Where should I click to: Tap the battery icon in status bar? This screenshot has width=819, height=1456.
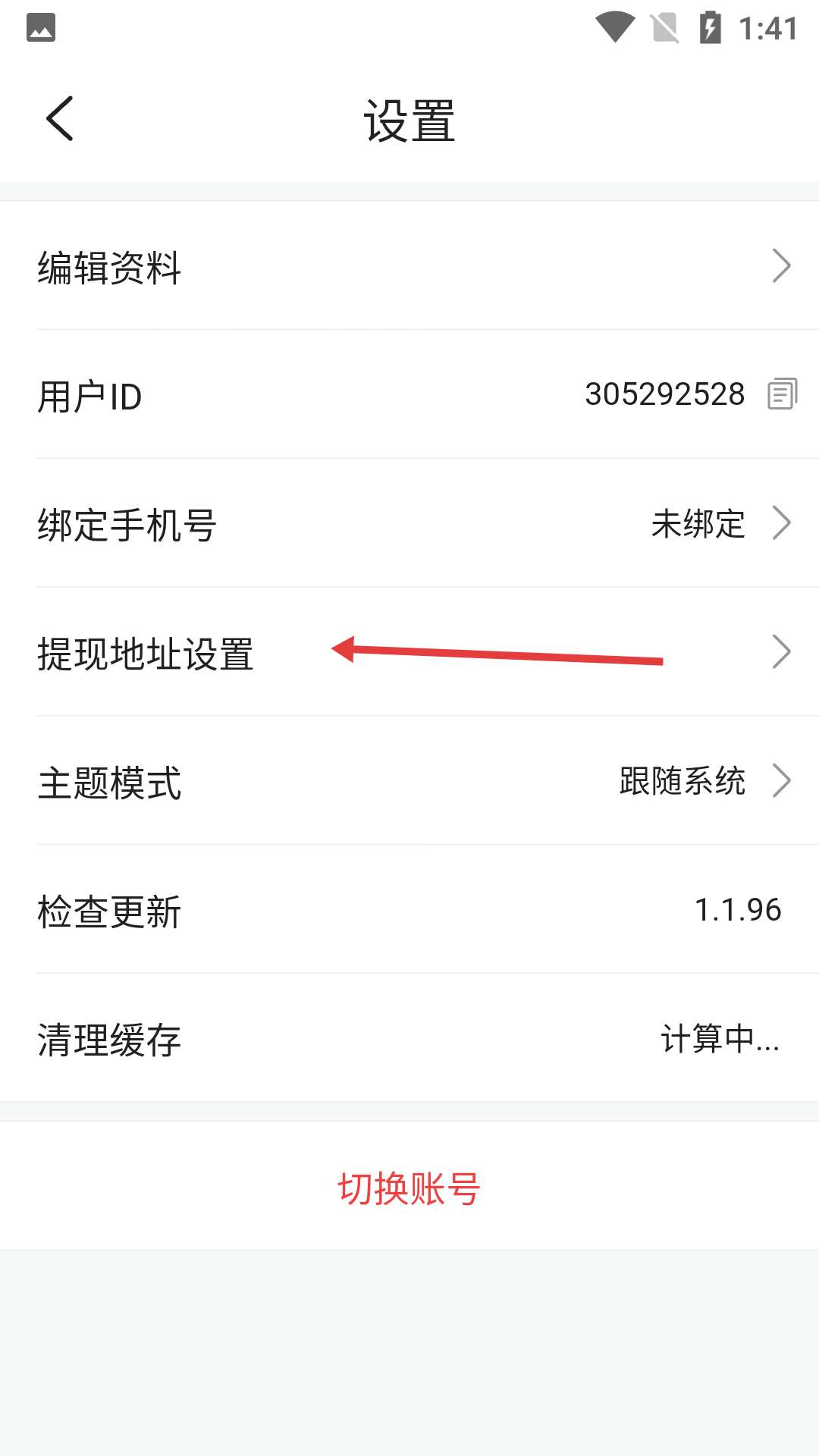point(711,27)
